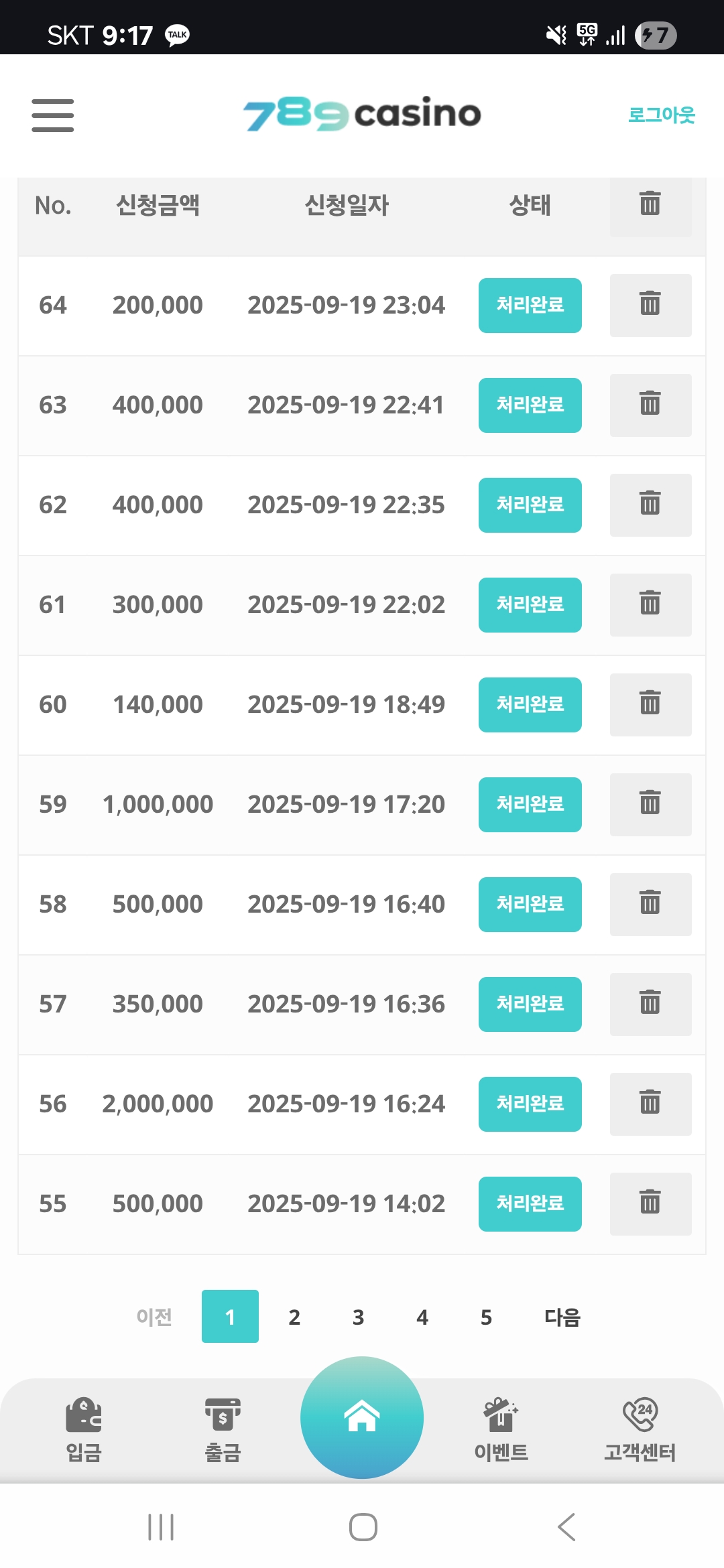
Task: Go to home via the center home button
Action: tap(362, 1418)
